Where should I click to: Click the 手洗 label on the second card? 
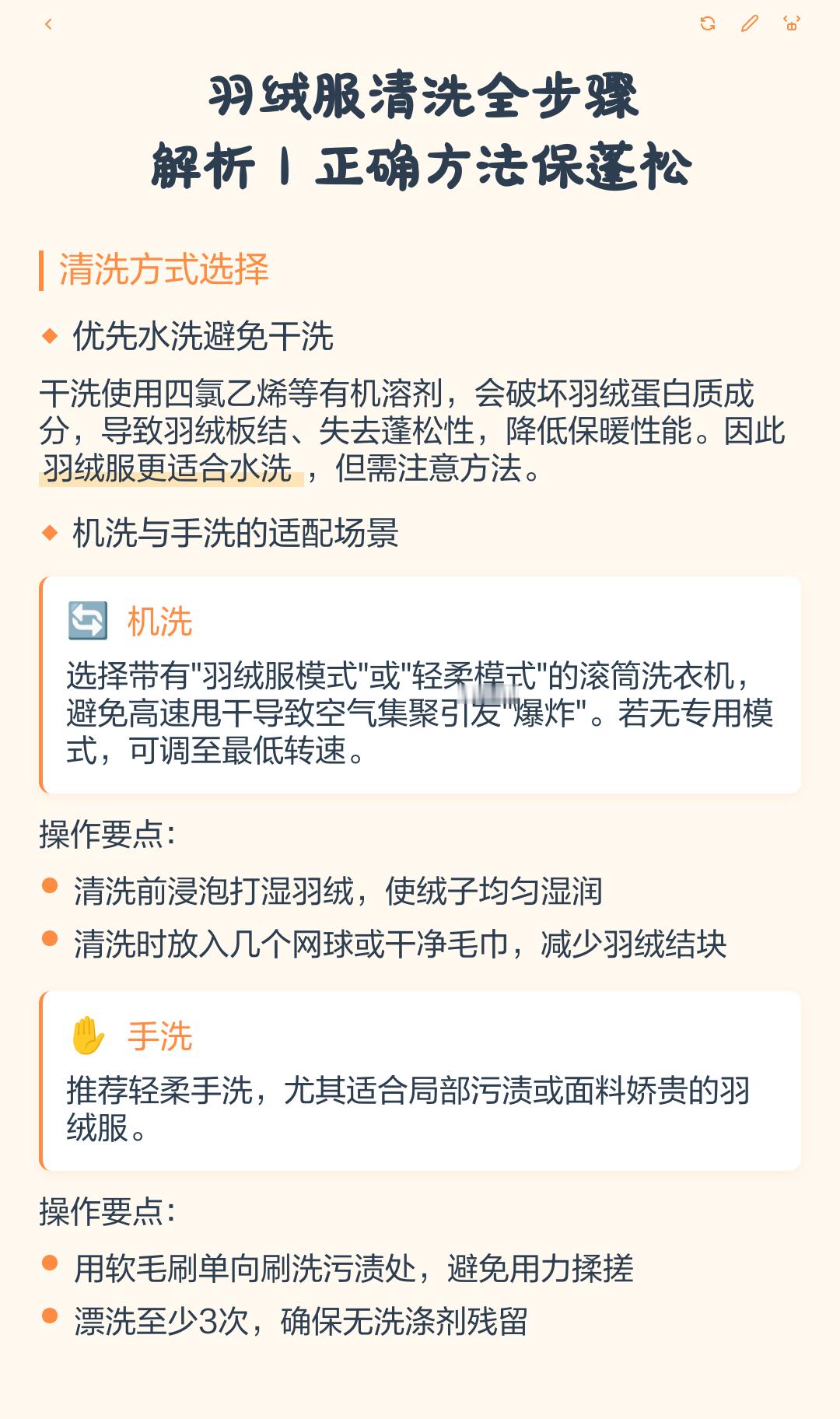tap(159, 1034)
